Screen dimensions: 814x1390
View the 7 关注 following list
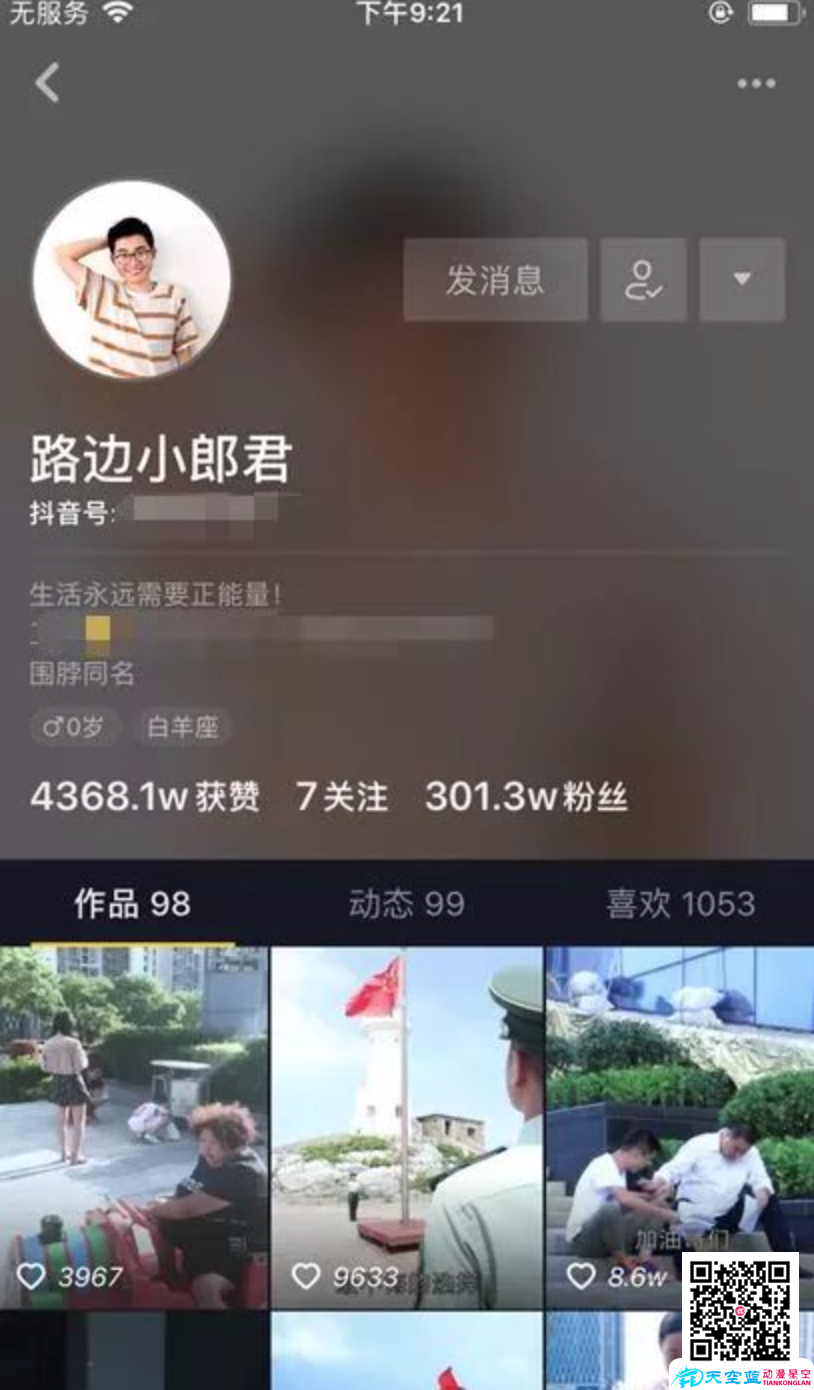click(x=342, y=797)
